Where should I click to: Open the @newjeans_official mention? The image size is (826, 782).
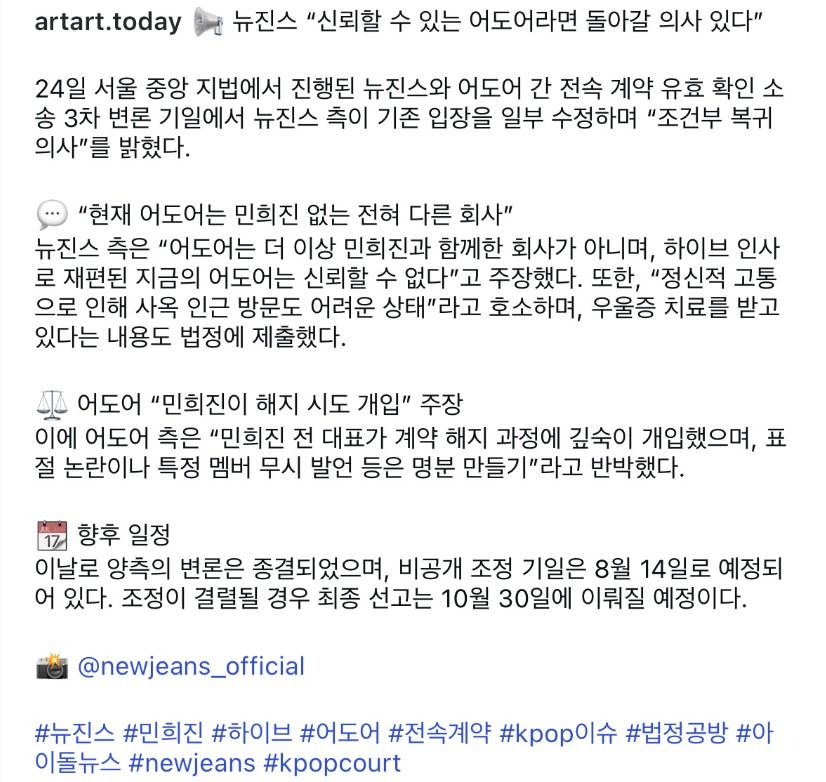[x=190, y=666]
